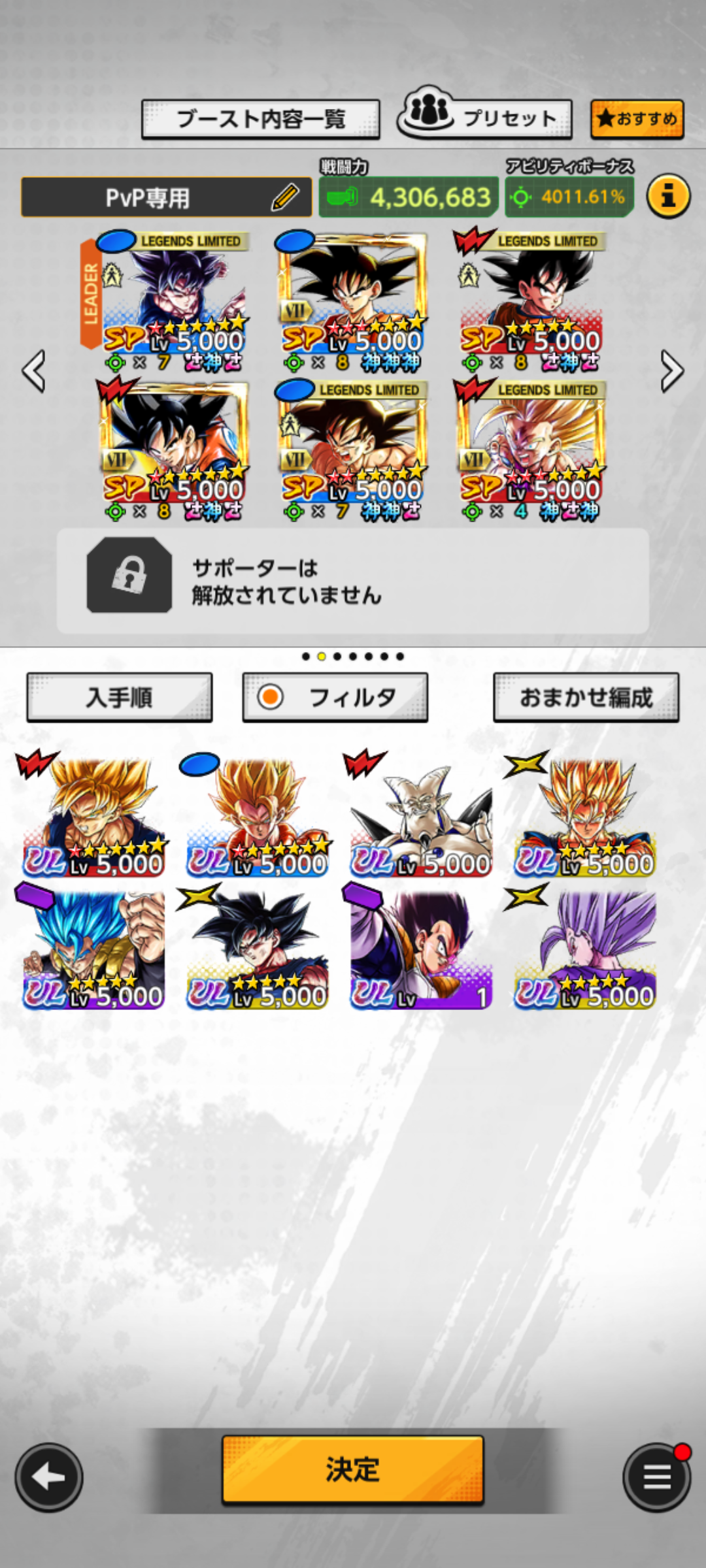
Task: Choose the blue-haired Gogeta character
Action: click(93, 949)
